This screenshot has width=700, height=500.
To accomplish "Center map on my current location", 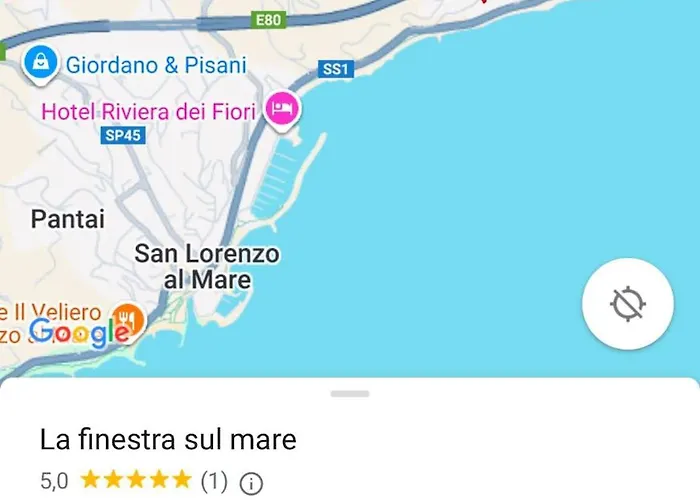I will pyautogui.click(x=628, y=305).
